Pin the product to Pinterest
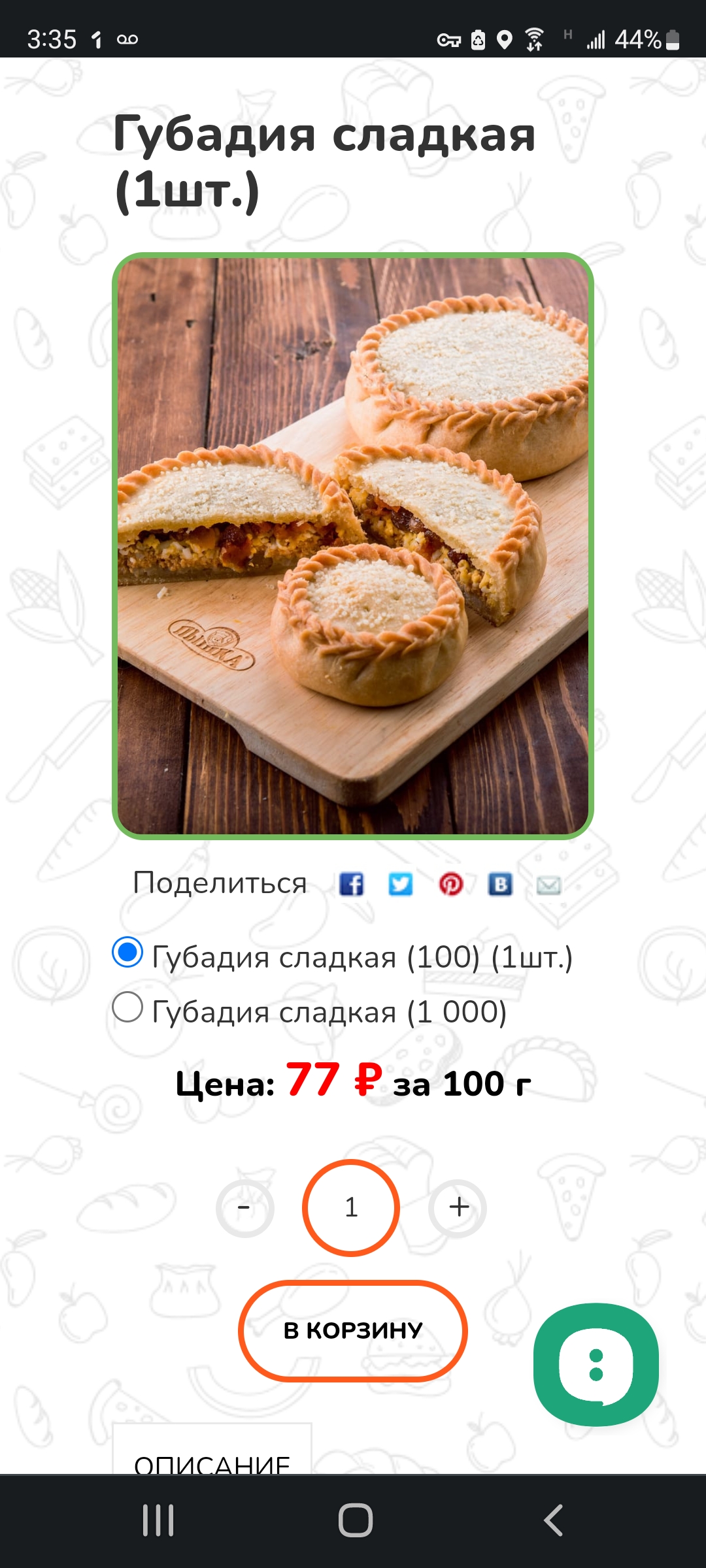This screenshot has height=1568, width=706. click(451, 885)
